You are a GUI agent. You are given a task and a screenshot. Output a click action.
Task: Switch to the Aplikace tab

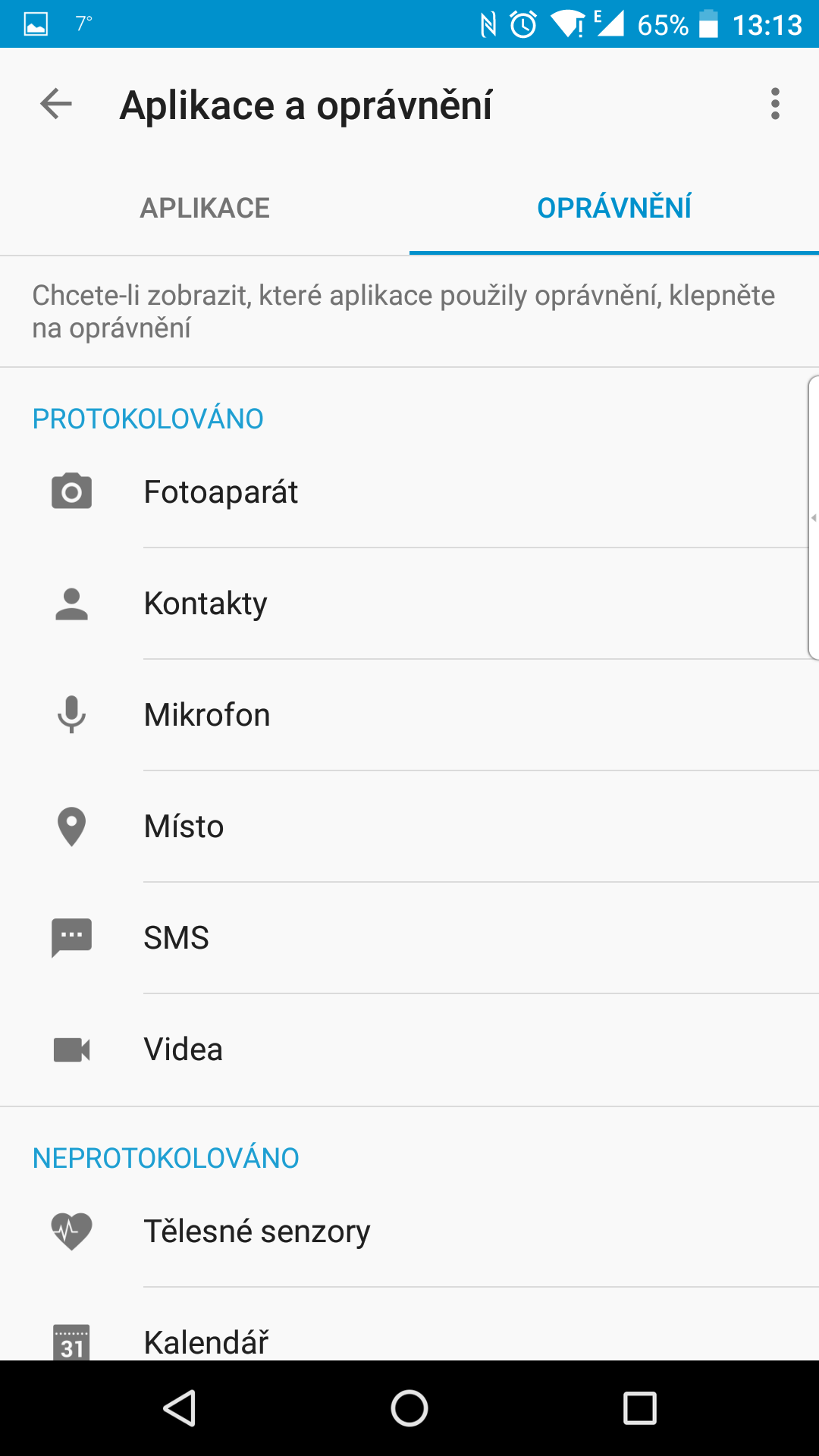(205, 208)
